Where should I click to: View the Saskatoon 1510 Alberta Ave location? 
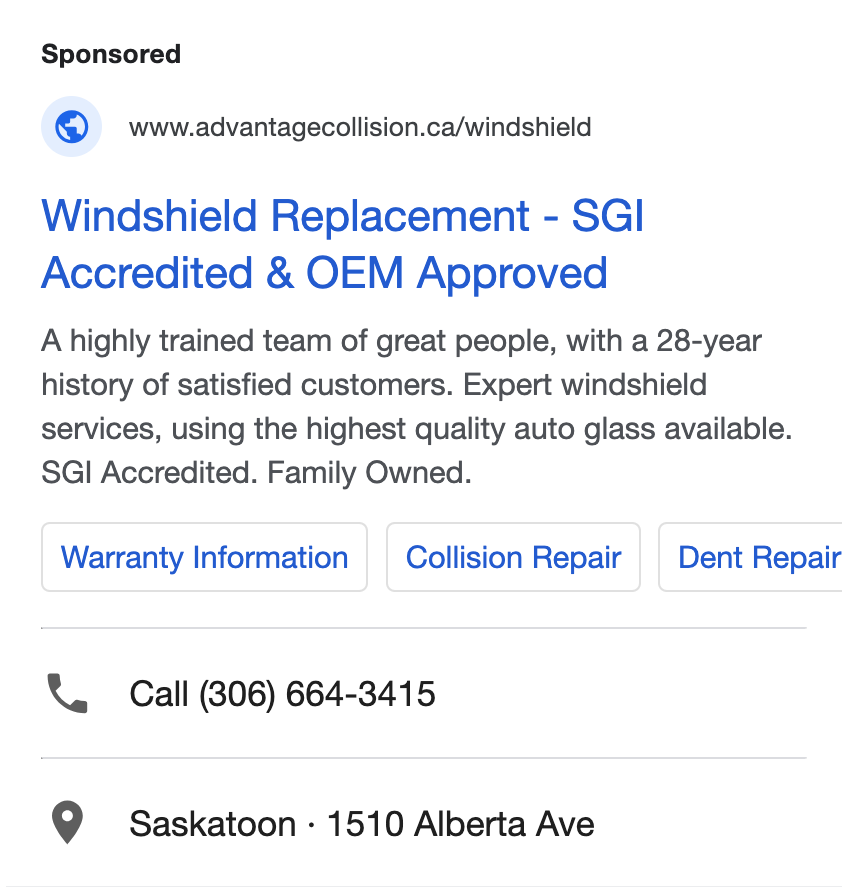tap(423, 823)
